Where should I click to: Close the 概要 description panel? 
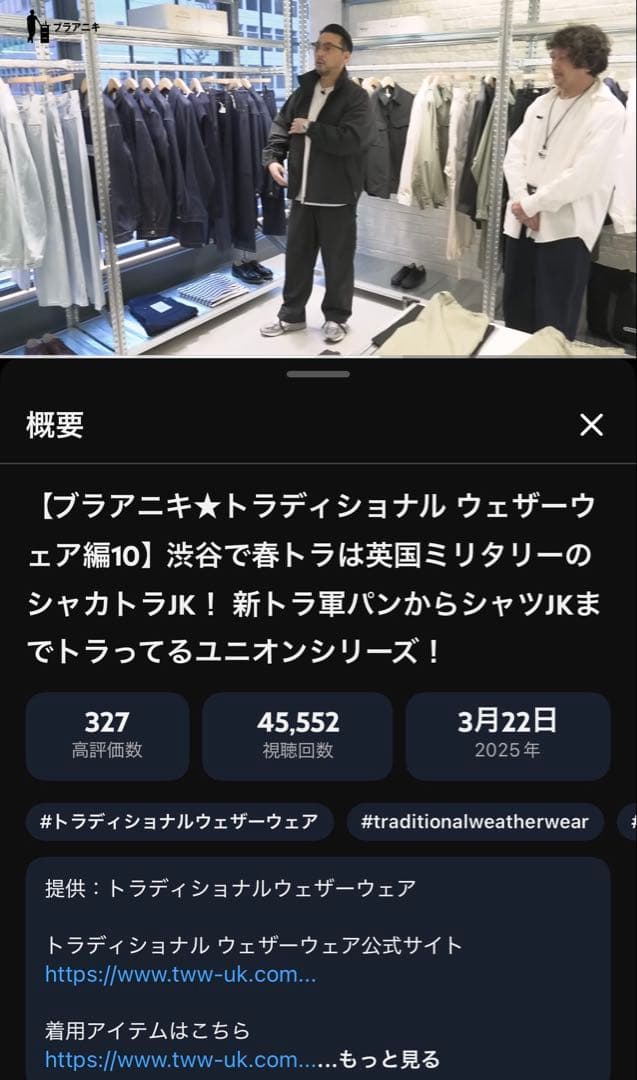(x=591, y=425)
